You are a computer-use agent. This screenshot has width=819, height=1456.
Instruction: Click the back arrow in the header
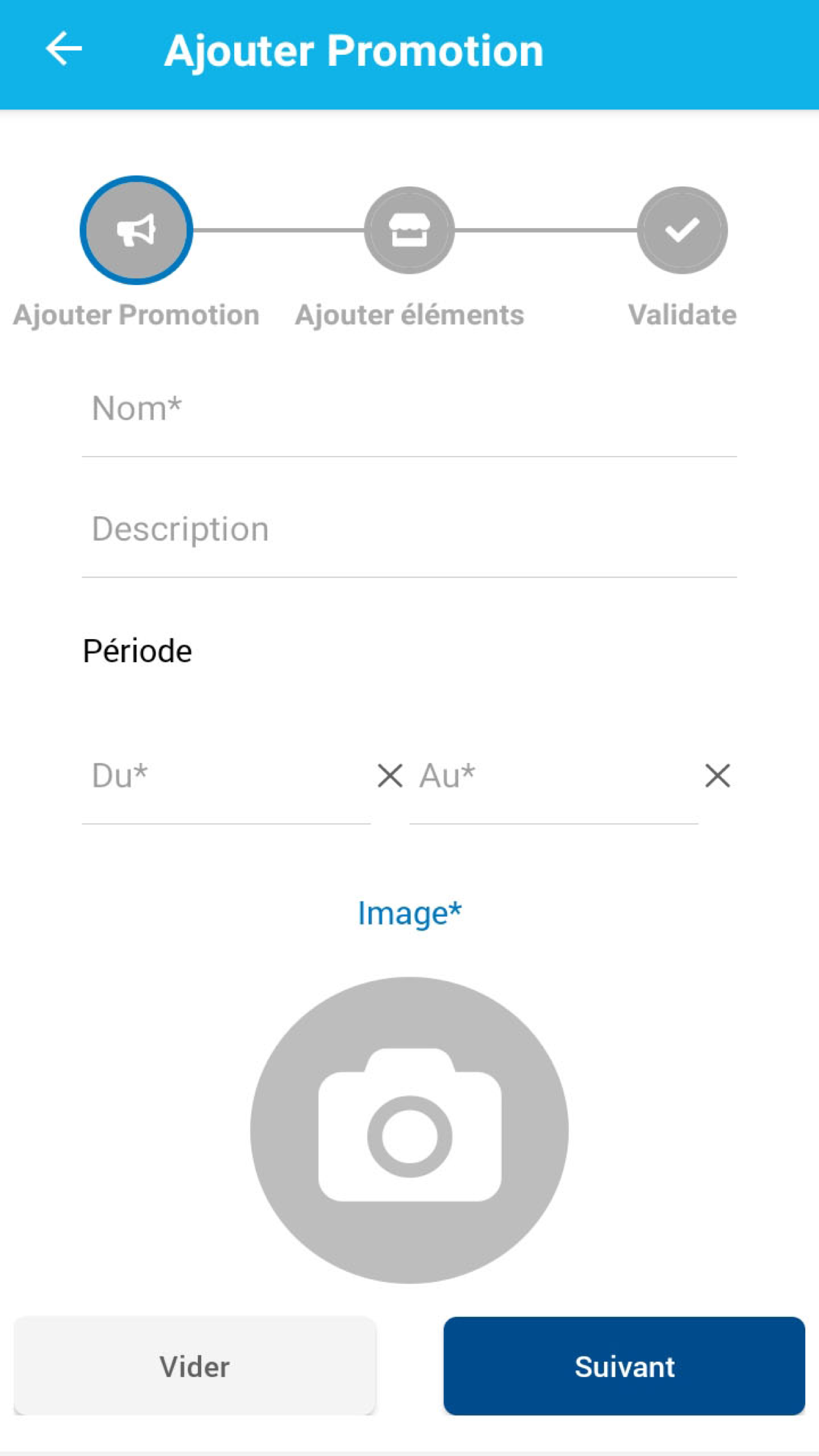64,47
